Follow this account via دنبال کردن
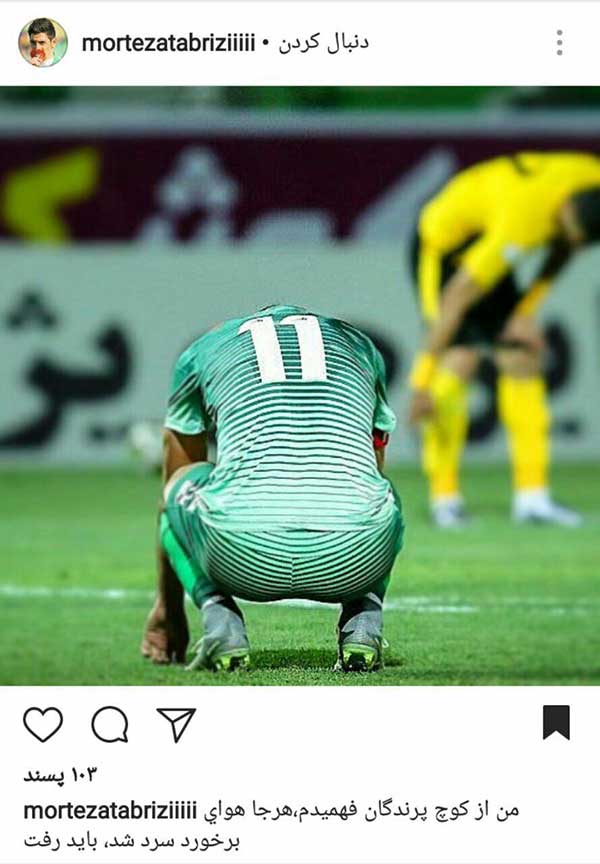Viewport: 600px width, 864px height. (x=321, y=43)
